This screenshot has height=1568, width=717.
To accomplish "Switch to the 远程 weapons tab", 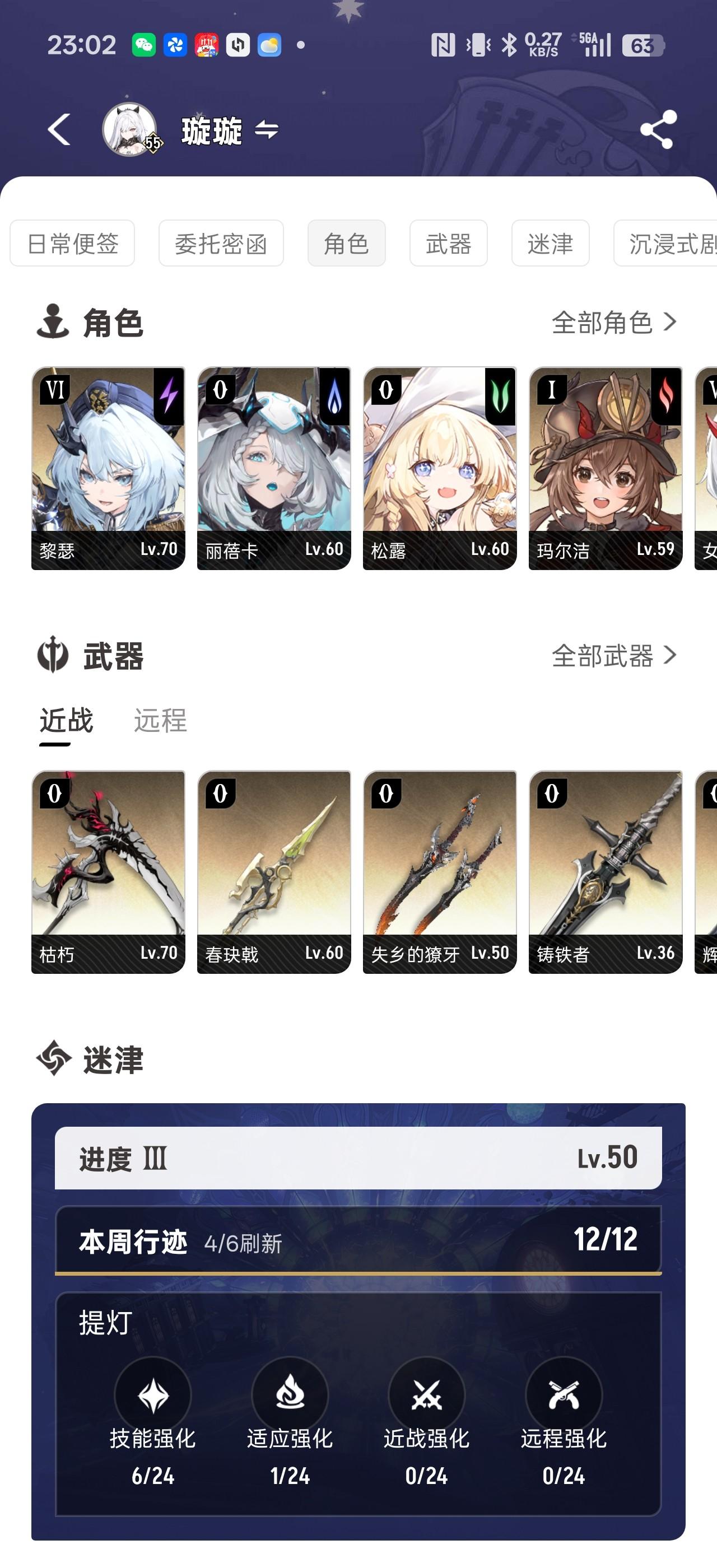I will [160, 721].
